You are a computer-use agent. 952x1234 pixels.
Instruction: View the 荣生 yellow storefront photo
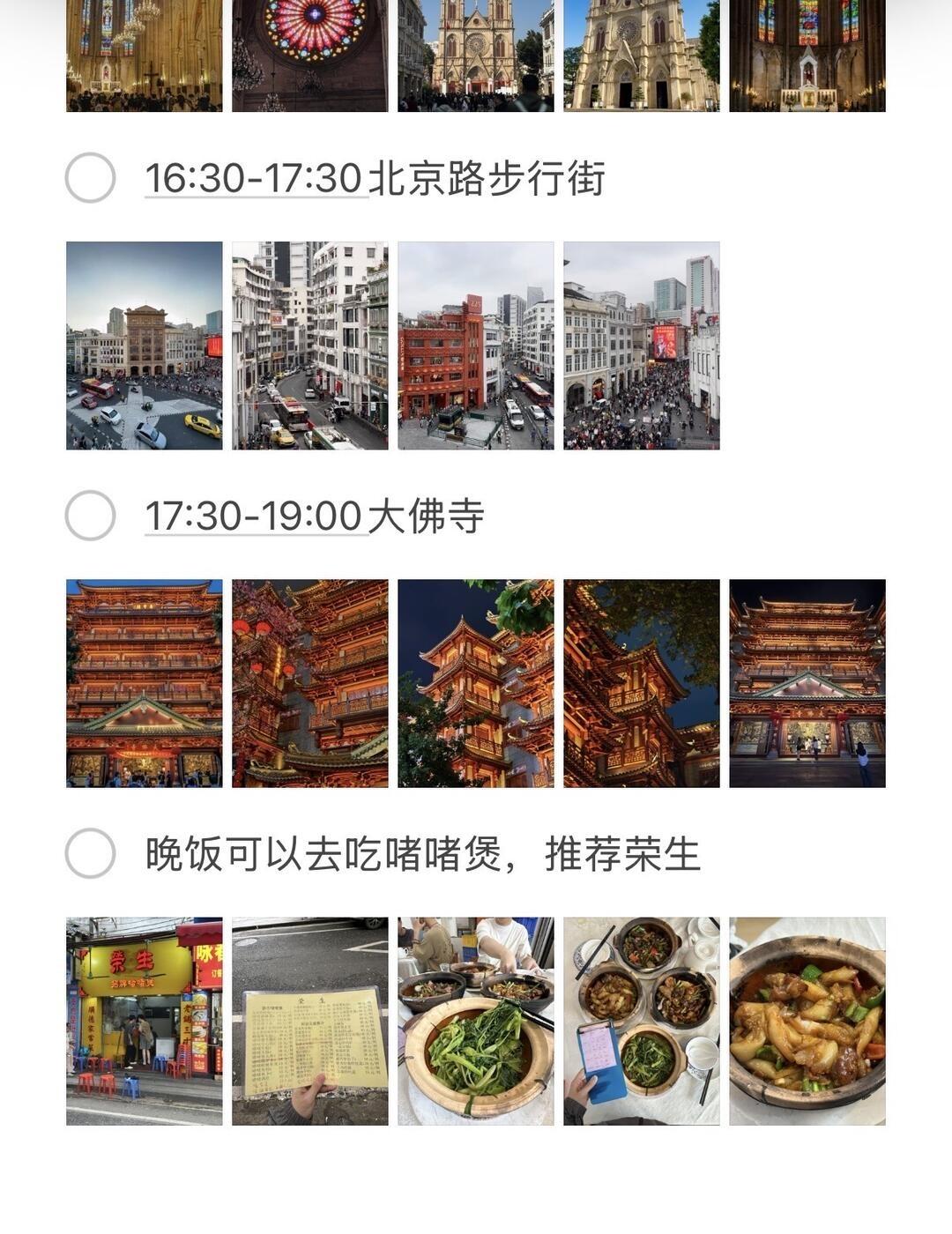[x=144, y=1021]
